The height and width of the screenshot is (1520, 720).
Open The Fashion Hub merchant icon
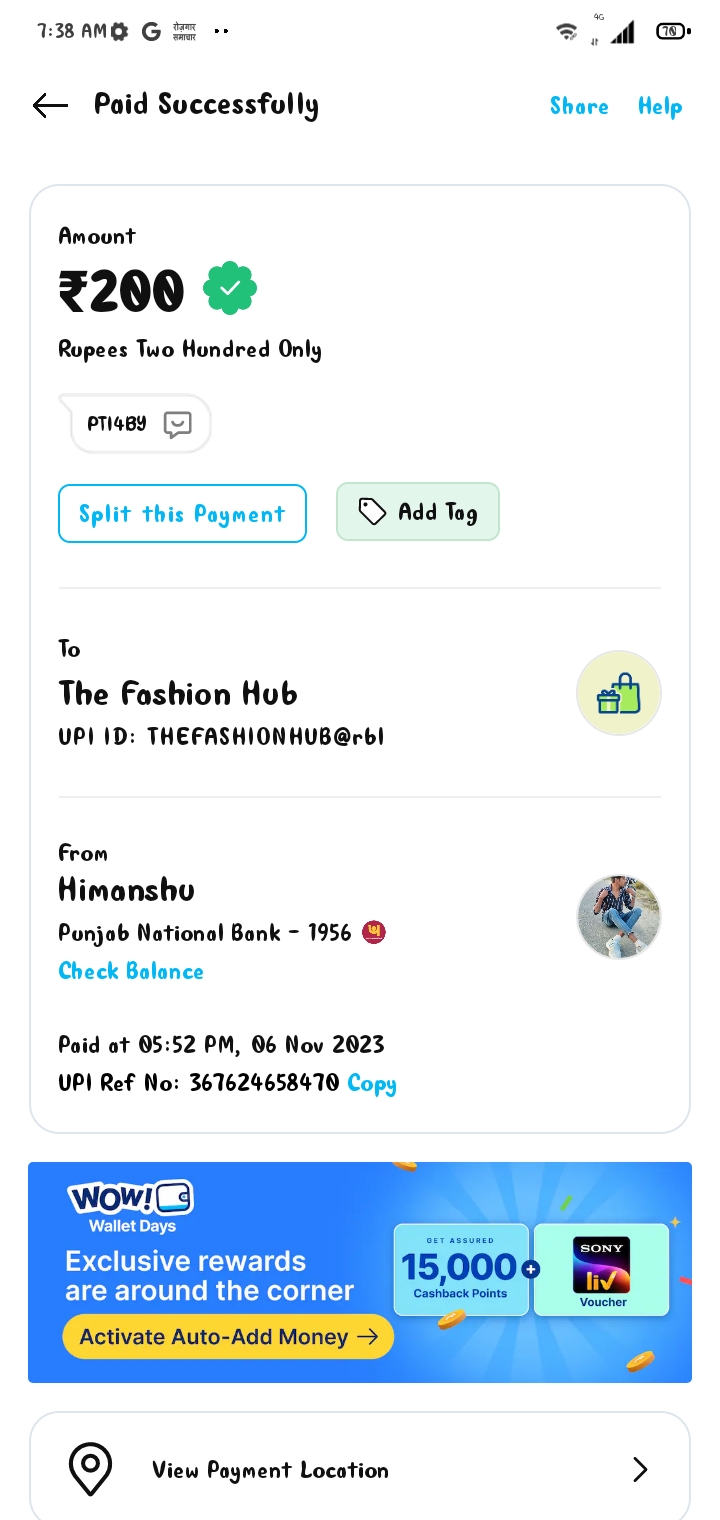click(618, 693)
